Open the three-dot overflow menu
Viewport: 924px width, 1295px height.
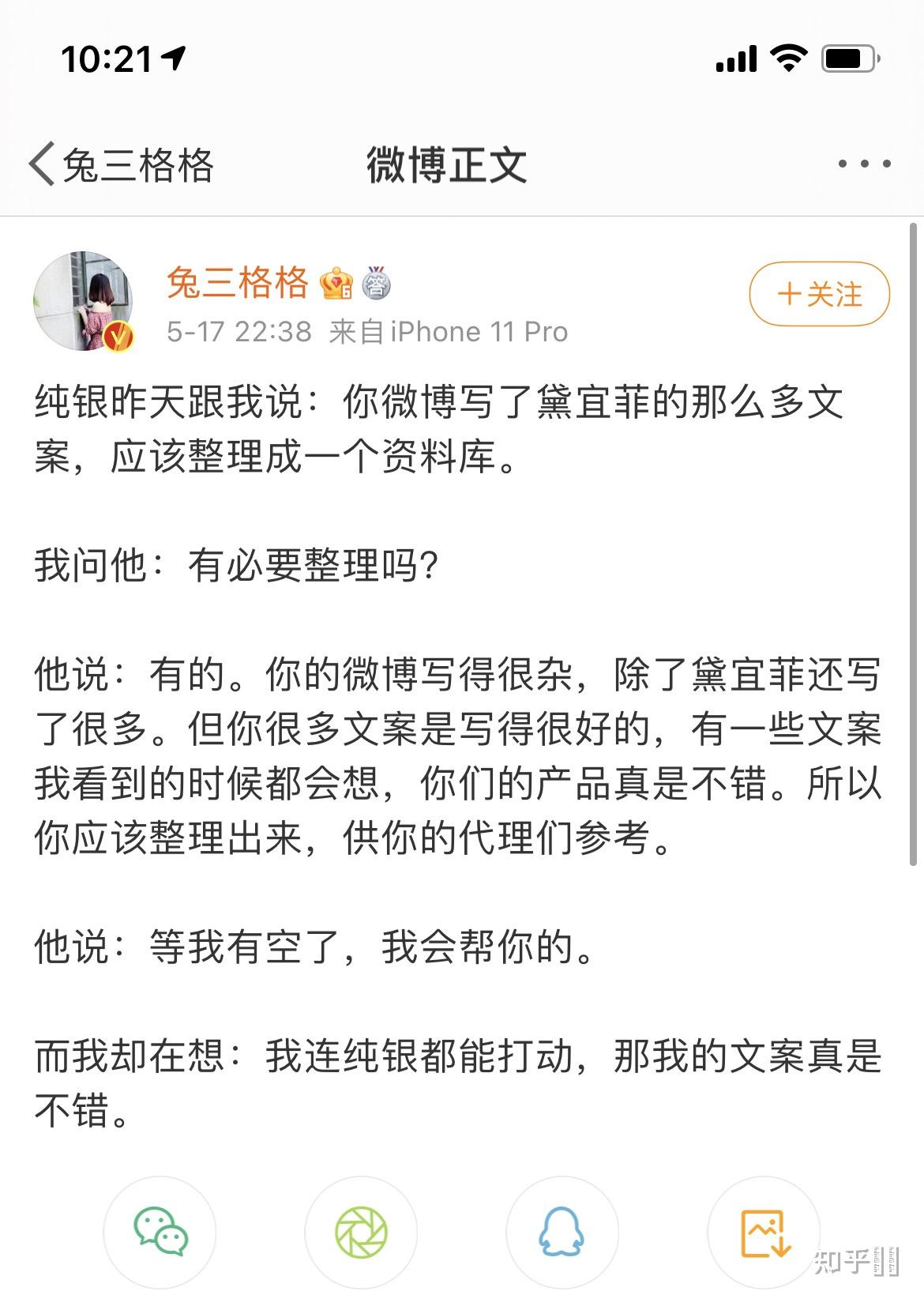click(x=864, y=164)
